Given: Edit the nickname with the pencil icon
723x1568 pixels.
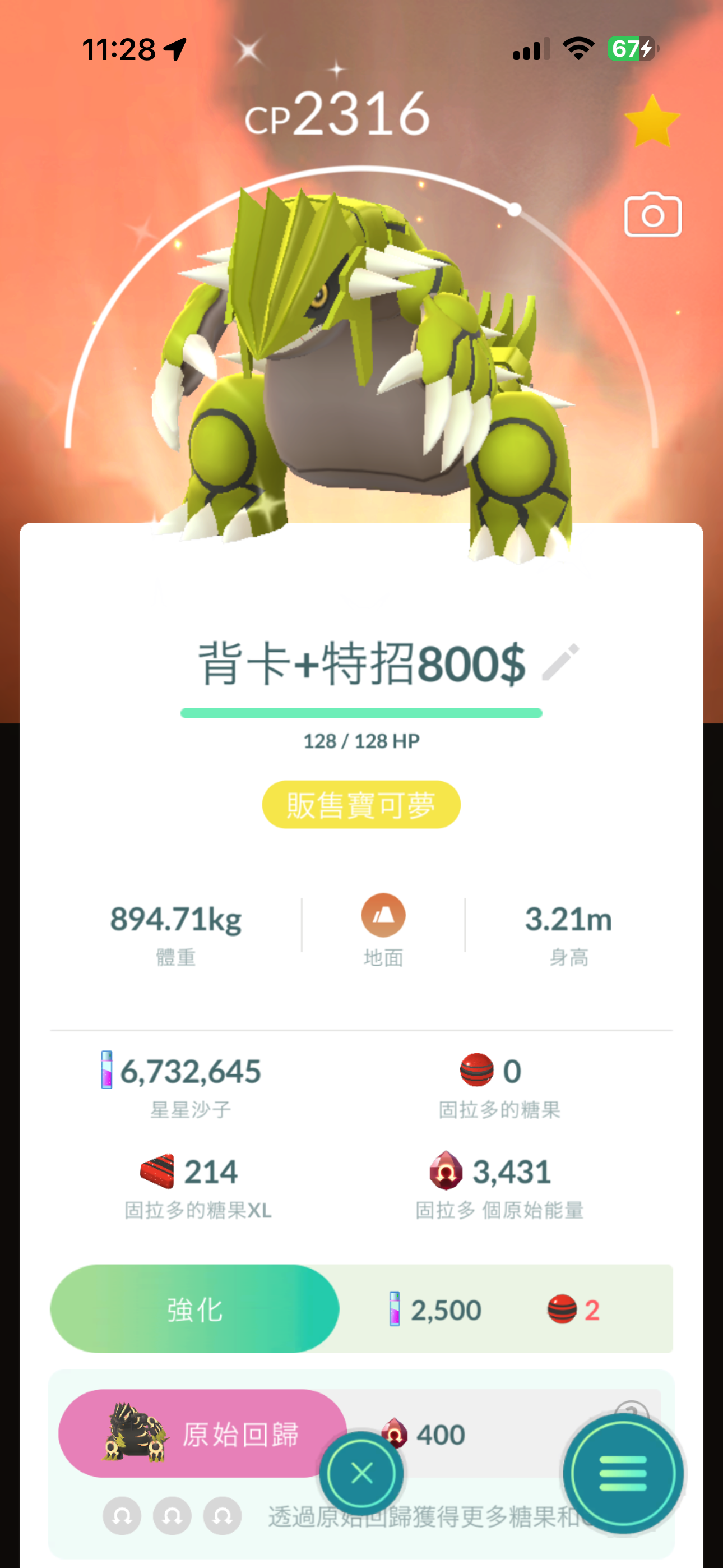Looking at the screenshot, I should coord(560,662).
